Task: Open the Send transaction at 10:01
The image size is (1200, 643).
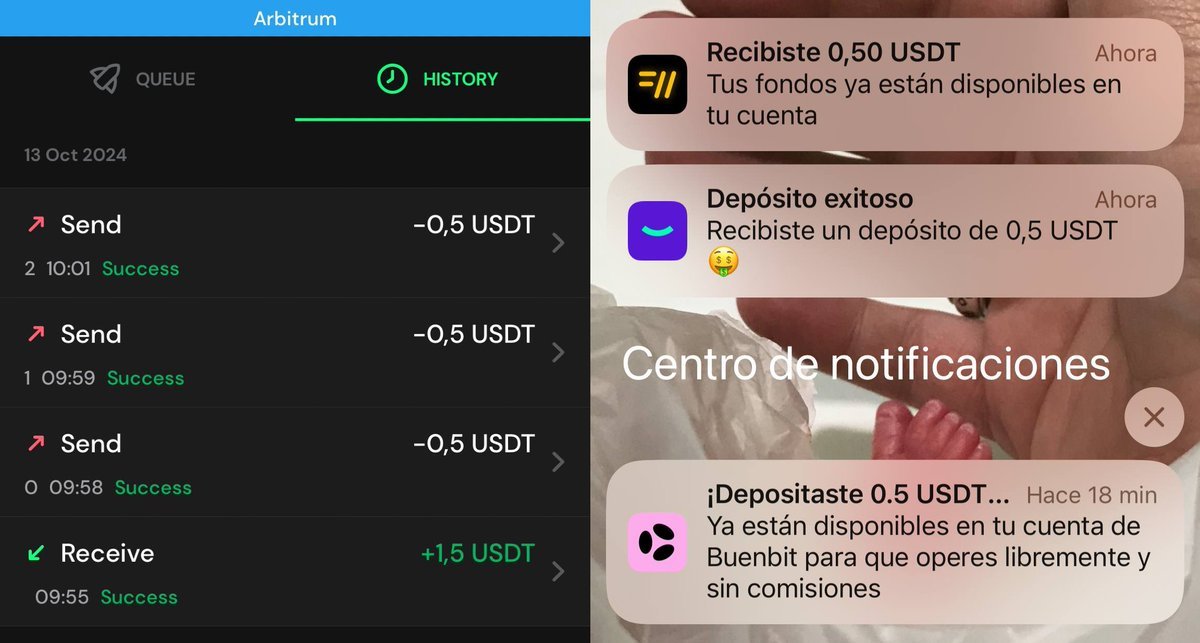Action: [x=295, y=243]
